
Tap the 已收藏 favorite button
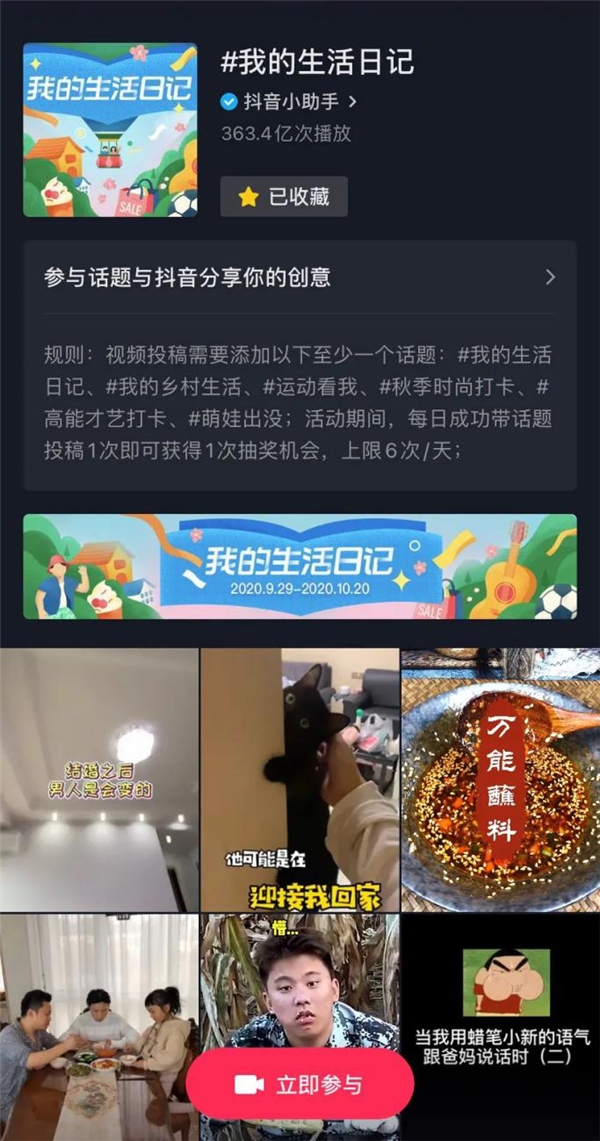[x=284, y=197]
